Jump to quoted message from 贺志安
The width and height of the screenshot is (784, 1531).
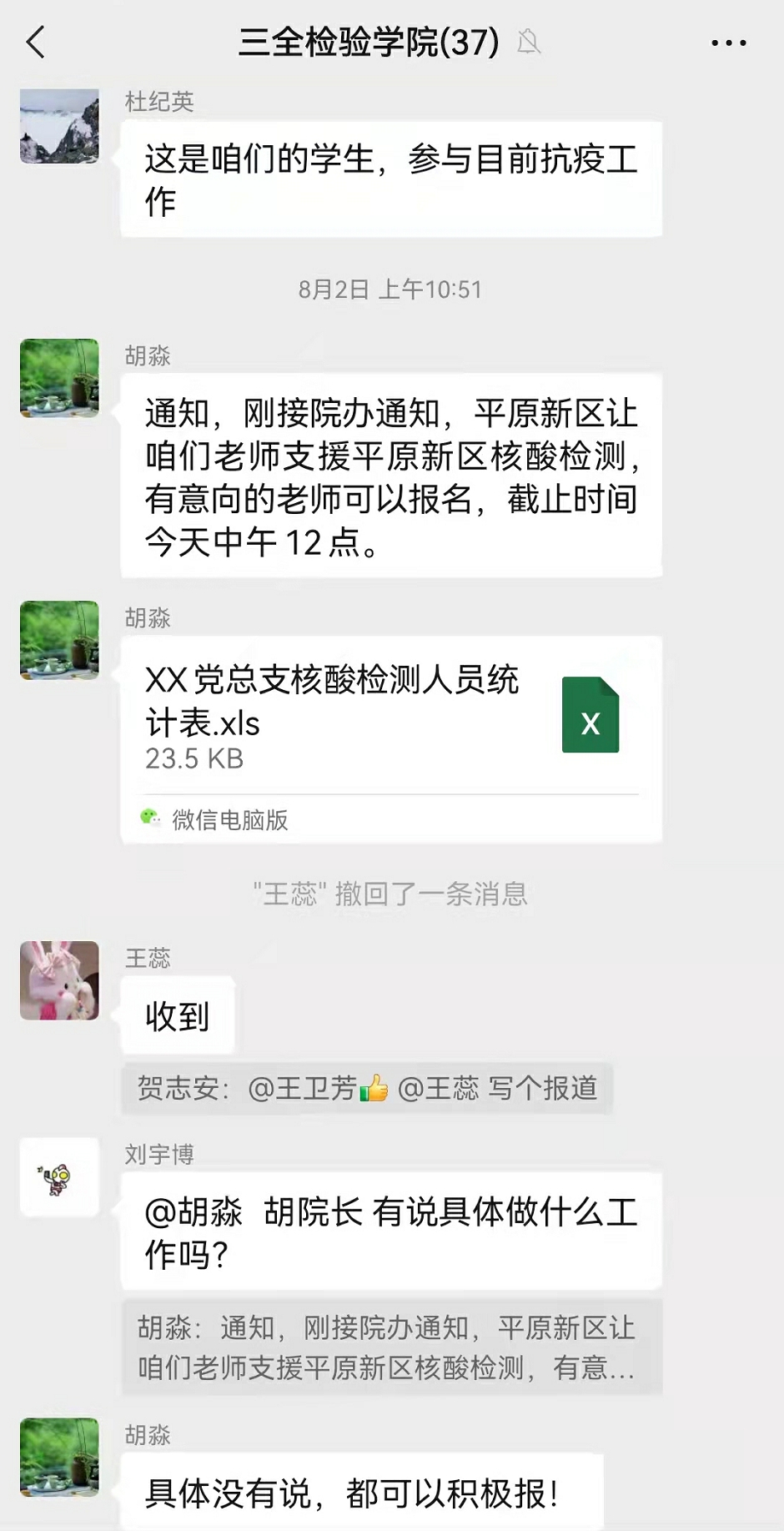click(367, 1088)
